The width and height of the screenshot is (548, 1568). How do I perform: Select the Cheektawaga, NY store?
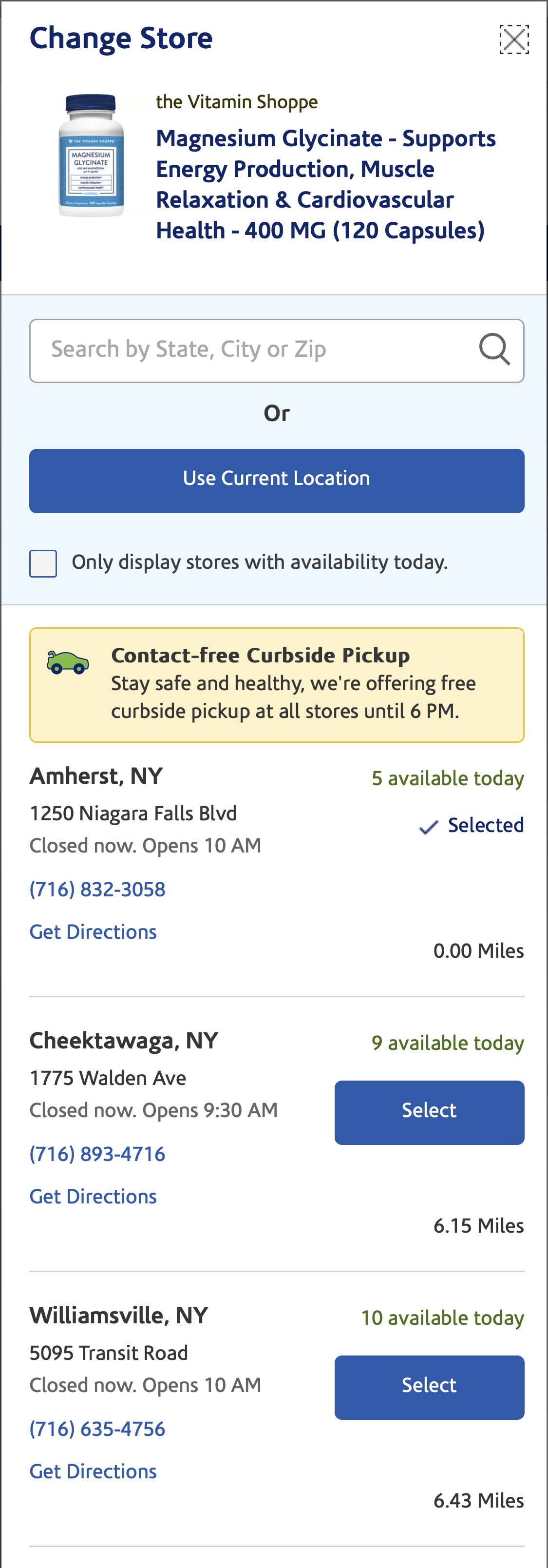429,1110
